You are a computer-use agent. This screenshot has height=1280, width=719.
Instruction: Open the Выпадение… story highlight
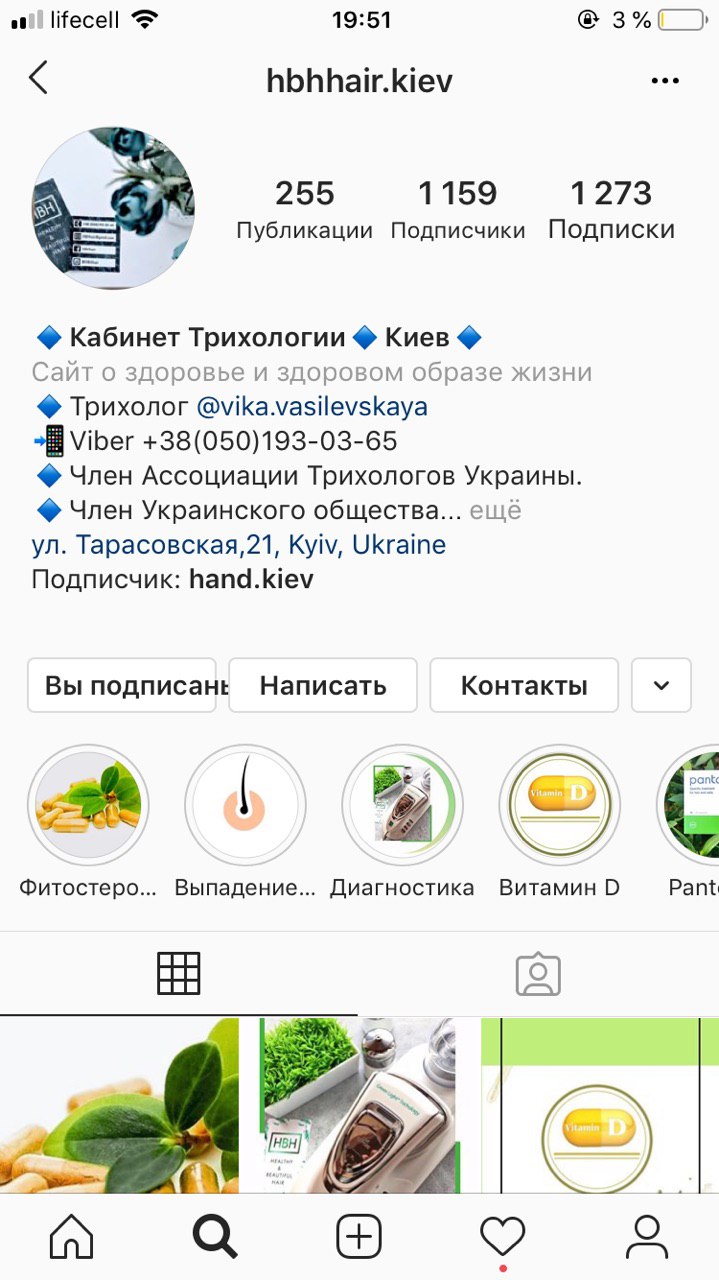pos(245,805)
